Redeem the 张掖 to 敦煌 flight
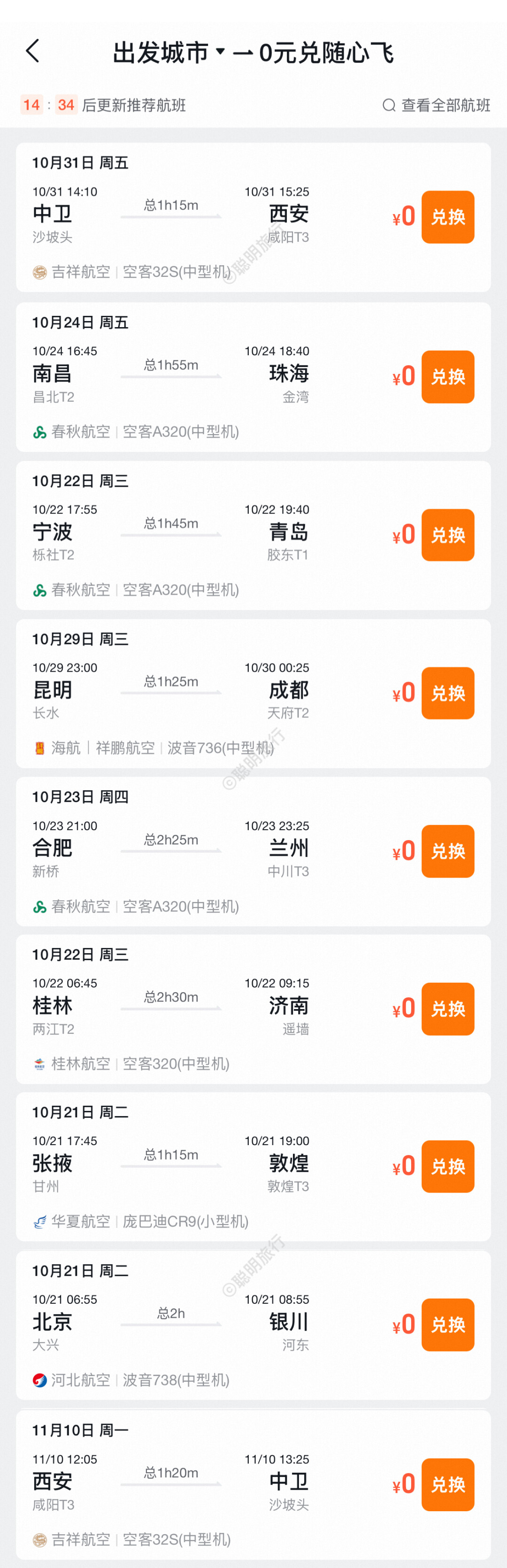Screen dimensions: 507x1568 447,1166
